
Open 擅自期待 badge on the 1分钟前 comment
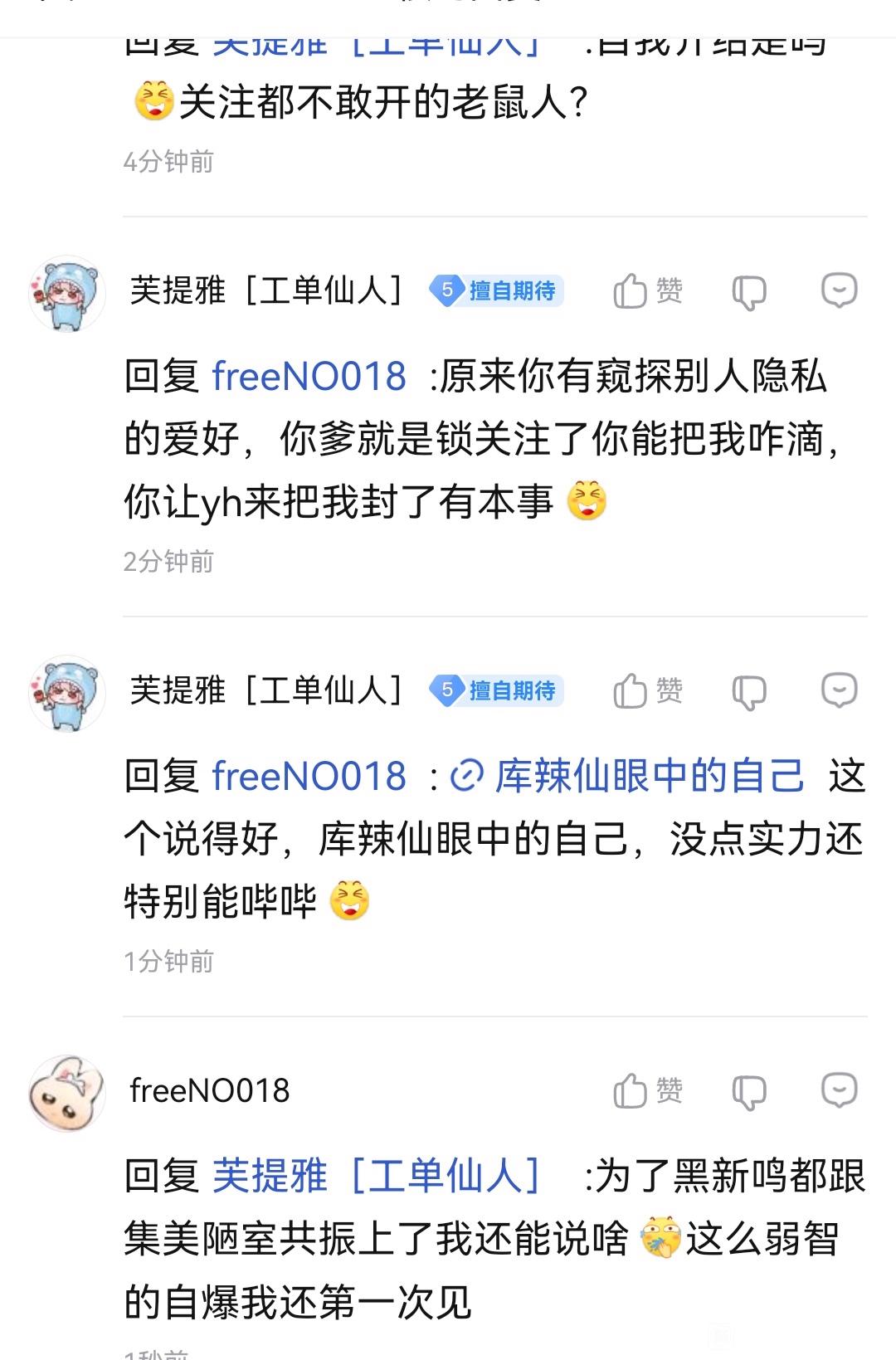[x=496, y=691]
